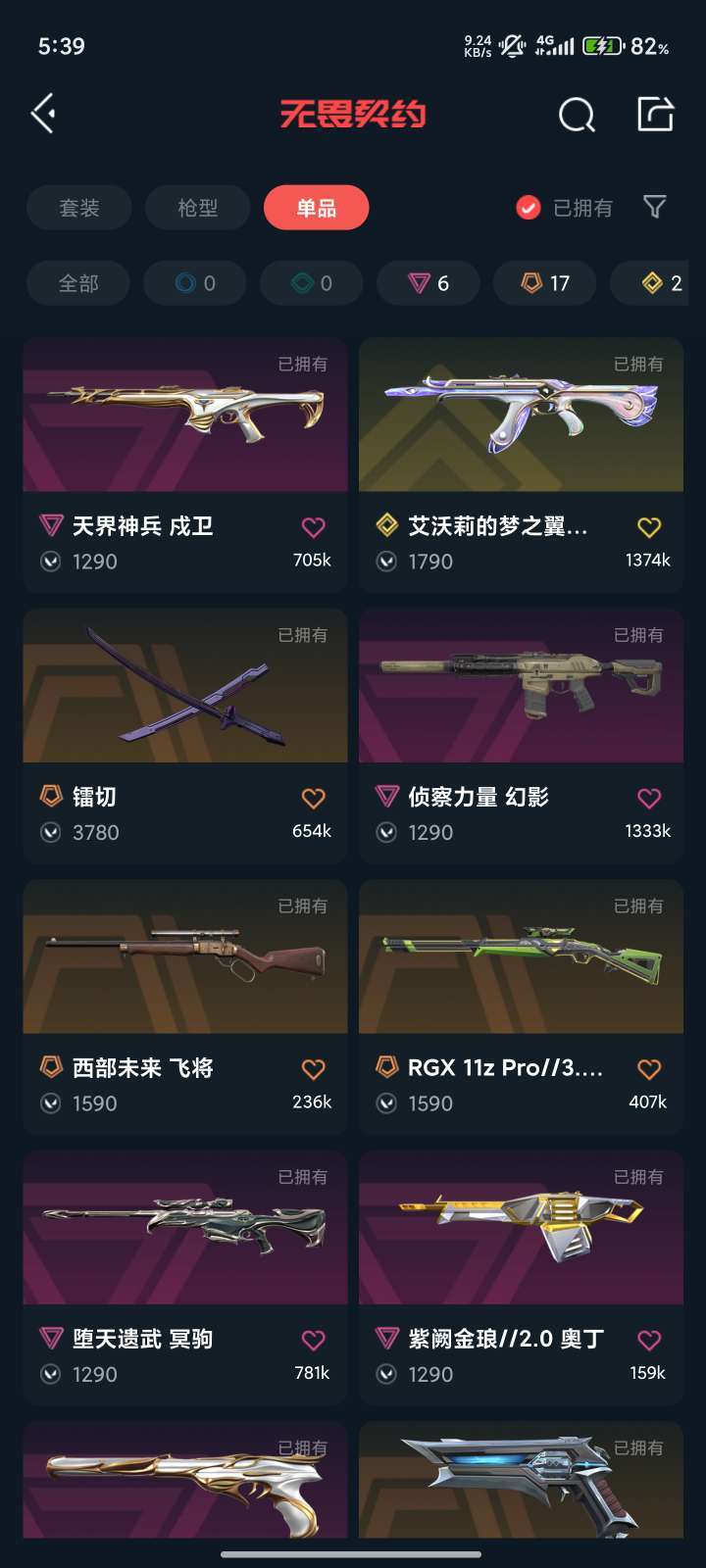Like the 侦察力量 幻影 skin
706x1568 pixels.
point(649,798)
